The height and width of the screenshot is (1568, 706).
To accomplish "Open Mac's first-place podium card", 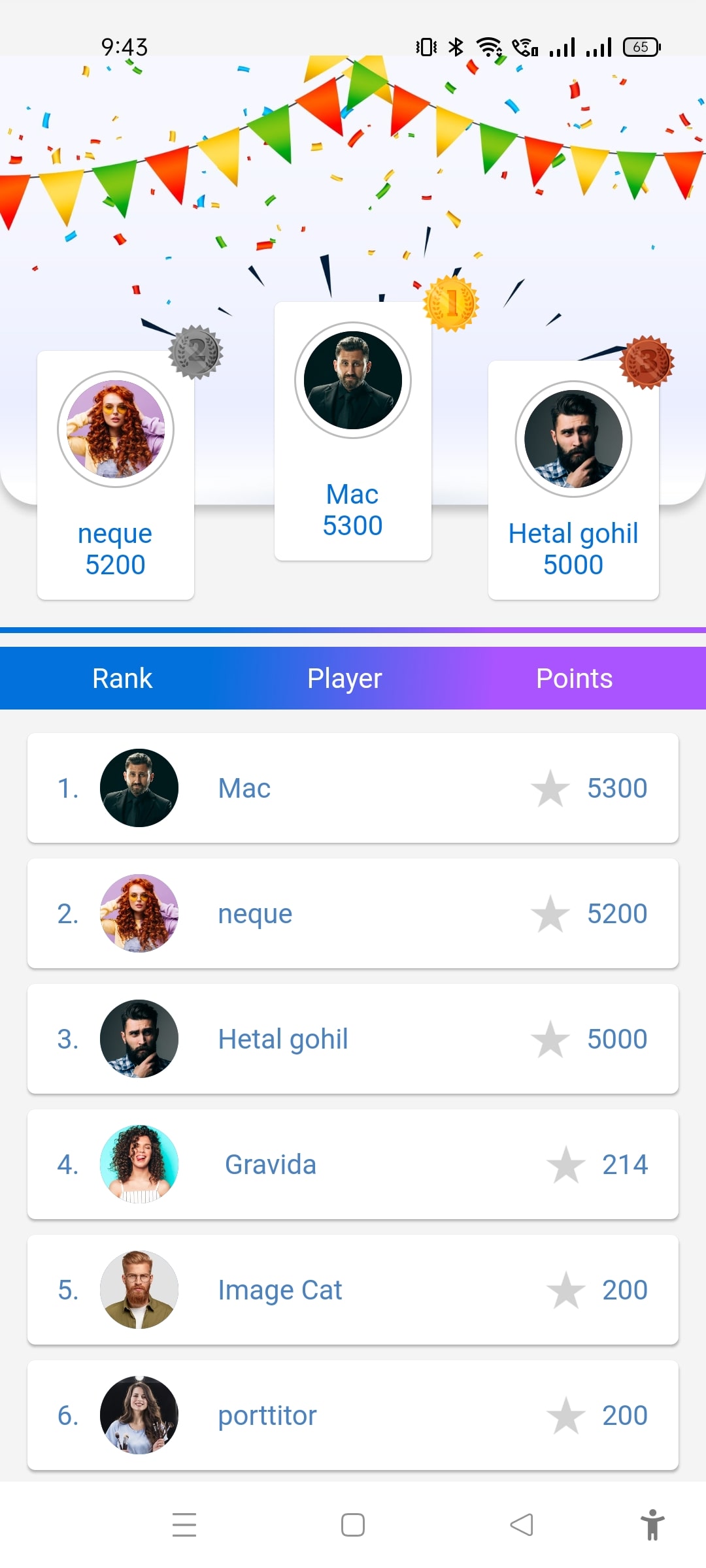I will [x=352, y=431].
